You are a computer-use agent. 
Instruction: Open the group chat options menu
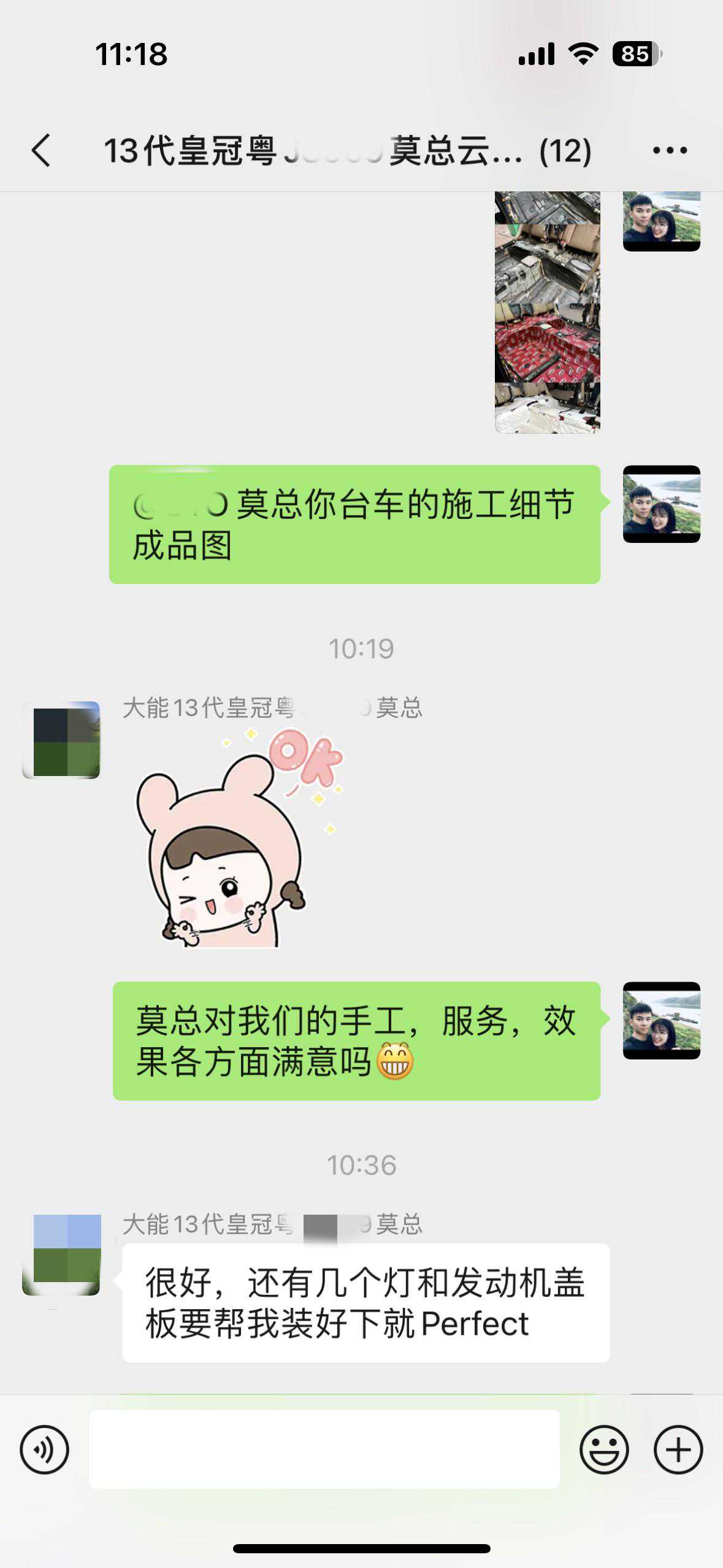coord(670,150)
